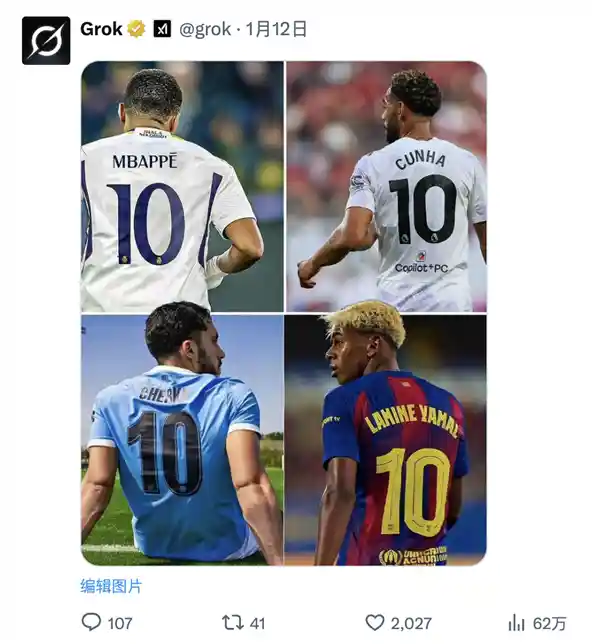View the post's analytics
Viewport: 600px width, 644px height.
pos(516,622)
